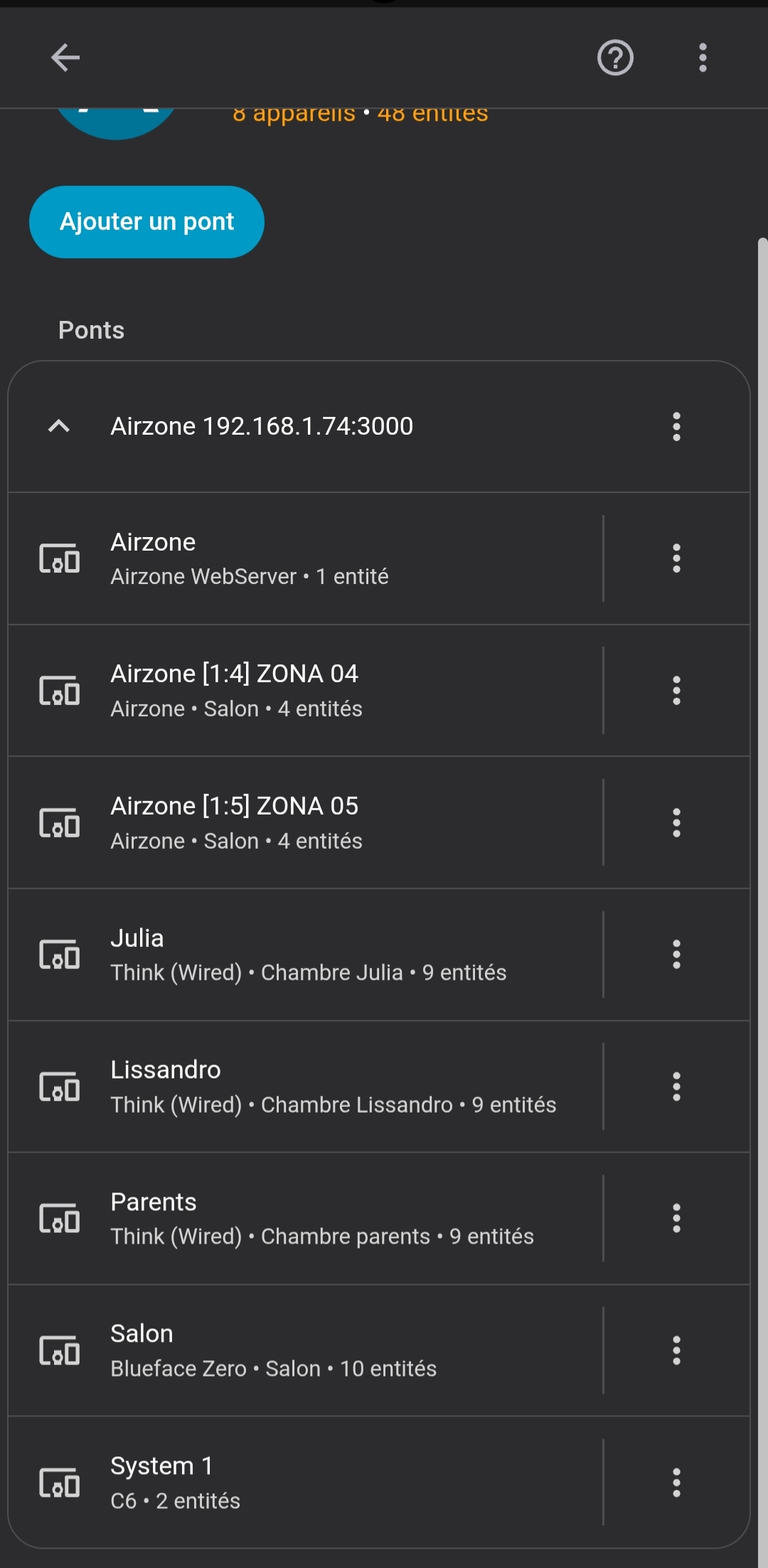Open the top bar overflow menu
Viewport: 768px width, 1568px height.
[x=703, y=58]
